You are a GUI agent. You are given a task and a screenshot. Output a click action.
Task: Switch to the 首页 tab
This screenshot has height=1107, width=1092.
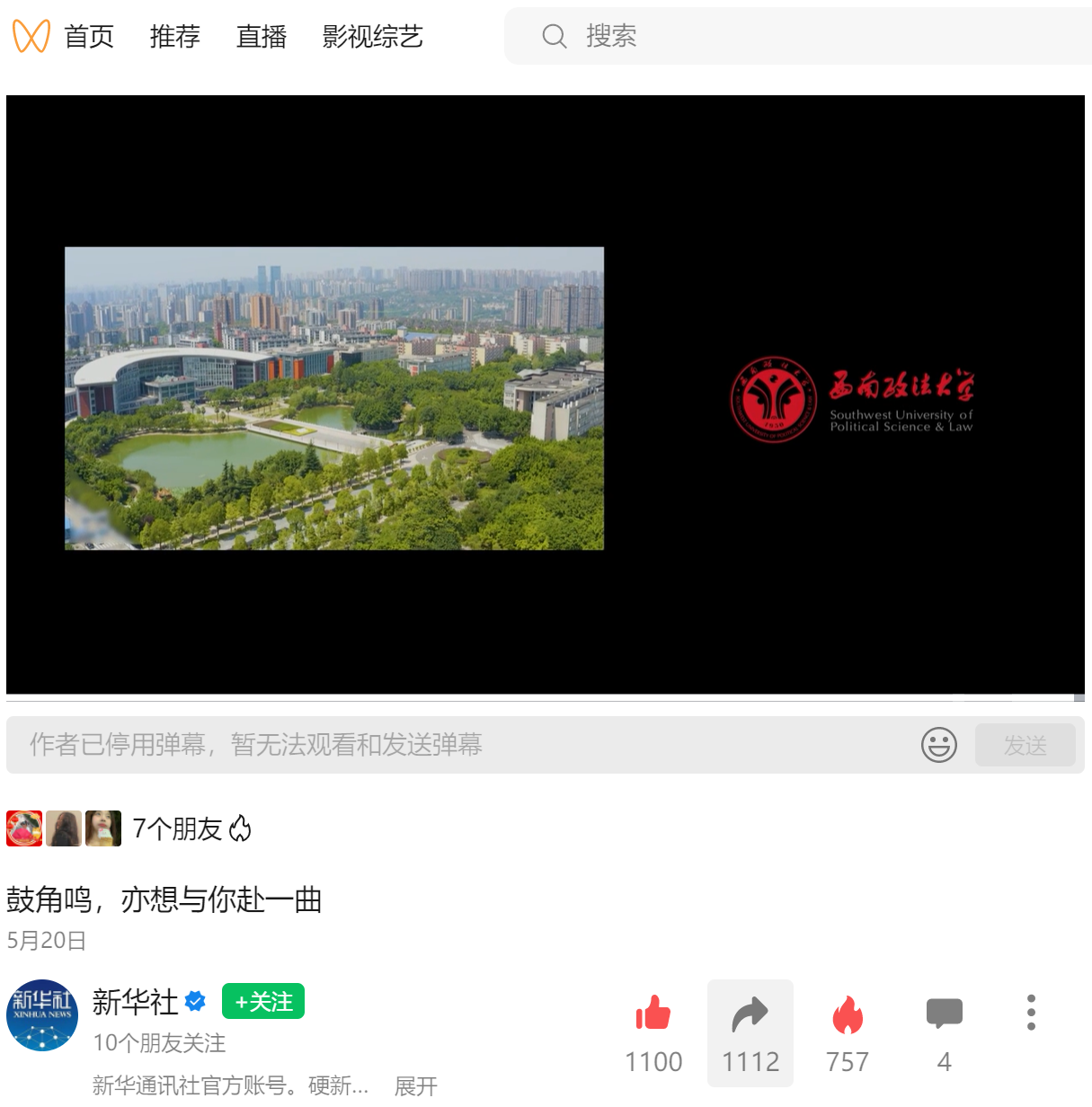pyautogui.click(x=88, y=36)
